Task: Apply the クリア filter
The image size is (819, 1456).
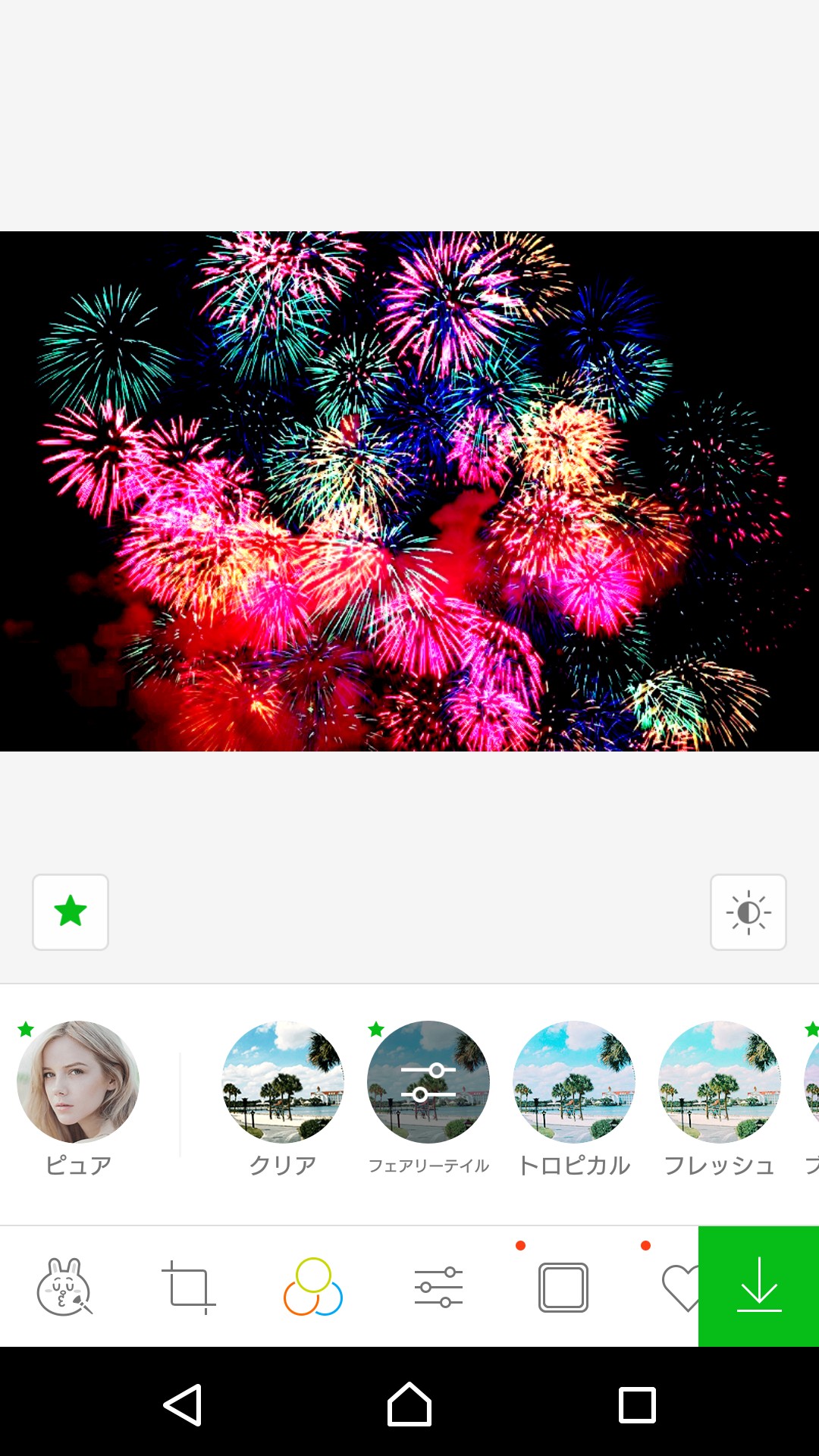Action: (283, 1082)
